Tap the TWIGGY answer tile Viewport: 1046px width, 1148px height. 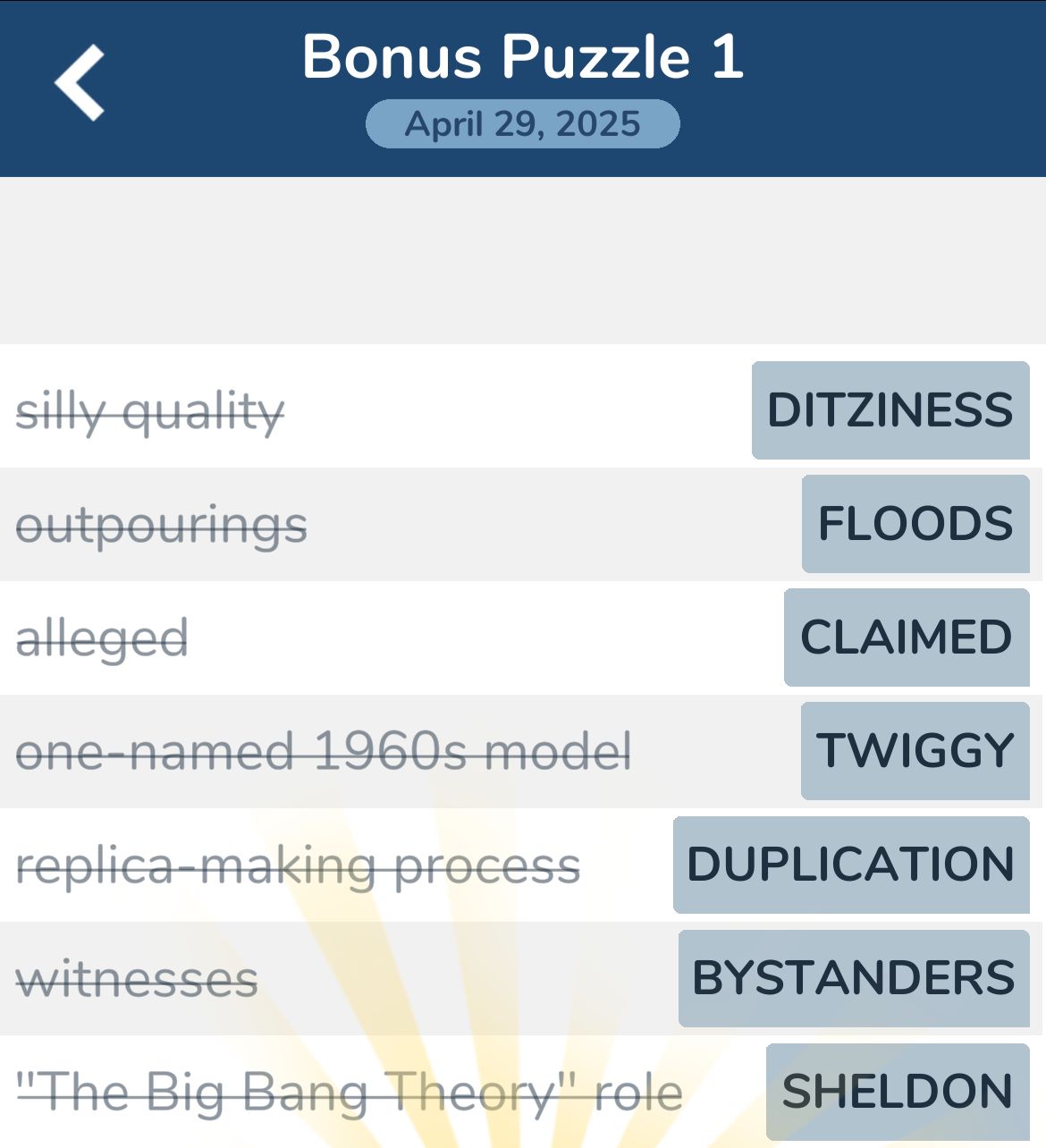tap(915, 749)
